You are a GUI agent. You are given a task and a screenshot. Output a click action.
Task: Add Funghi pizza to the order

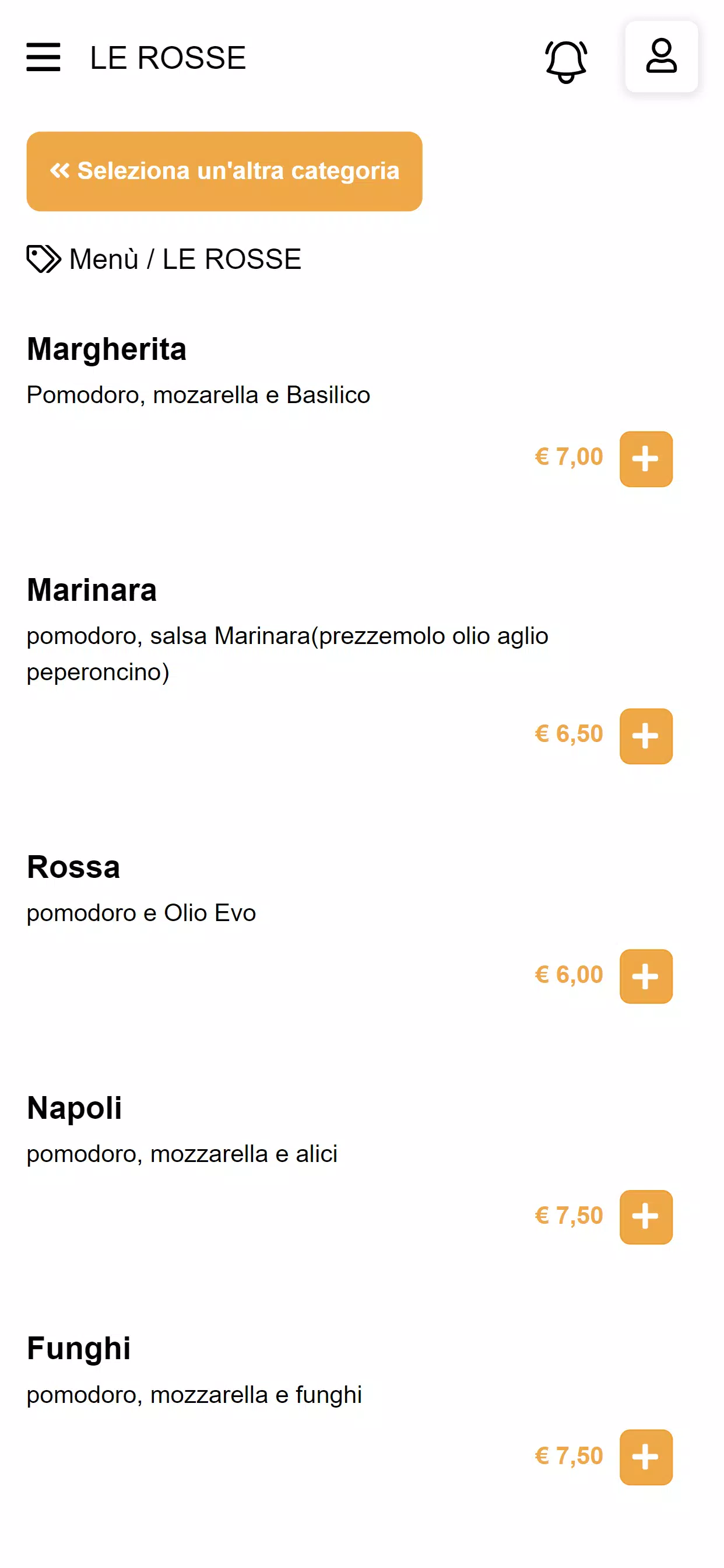point(646,1458)
